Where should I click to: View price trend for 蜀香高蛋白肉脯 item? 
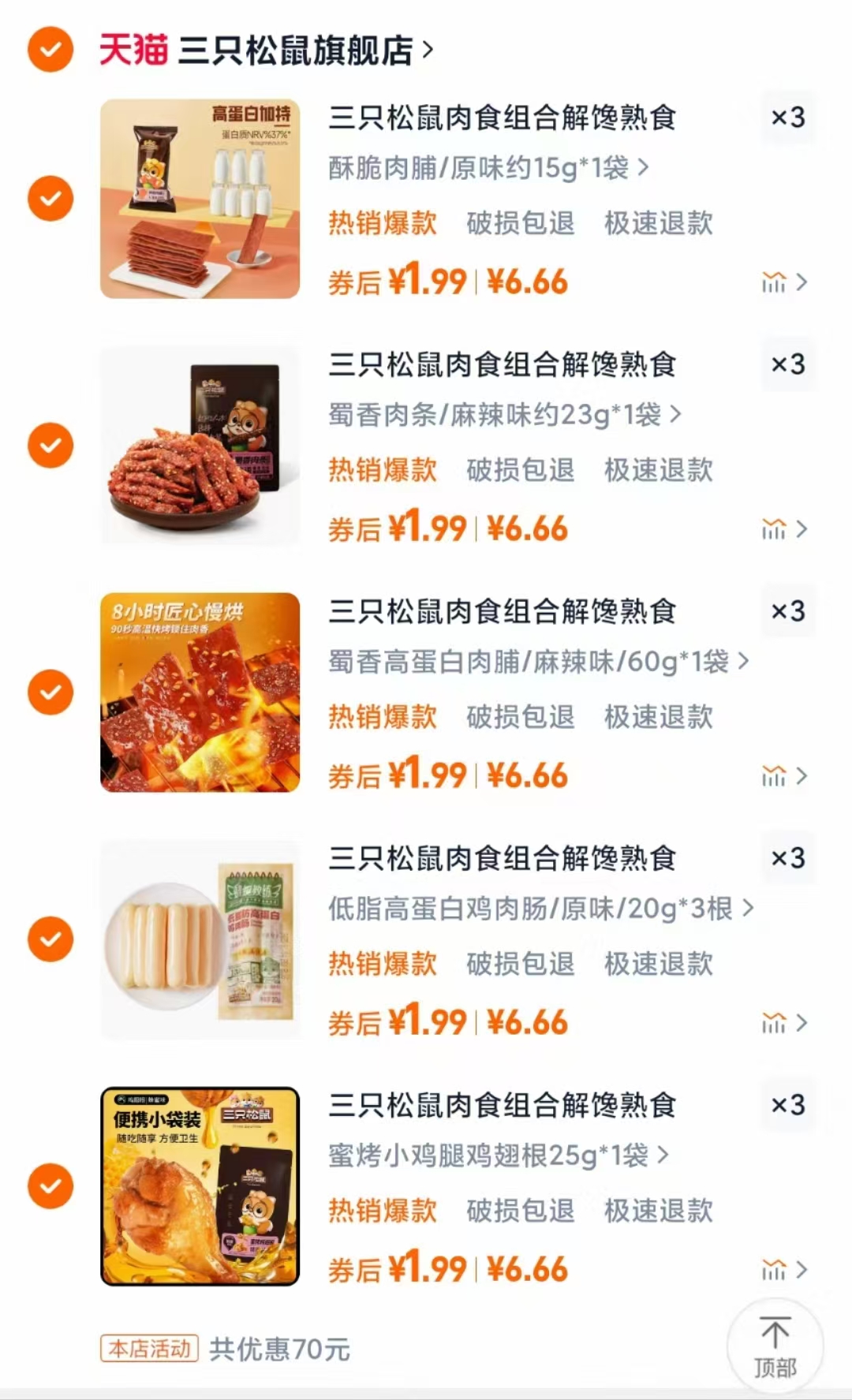coord(783,776)
